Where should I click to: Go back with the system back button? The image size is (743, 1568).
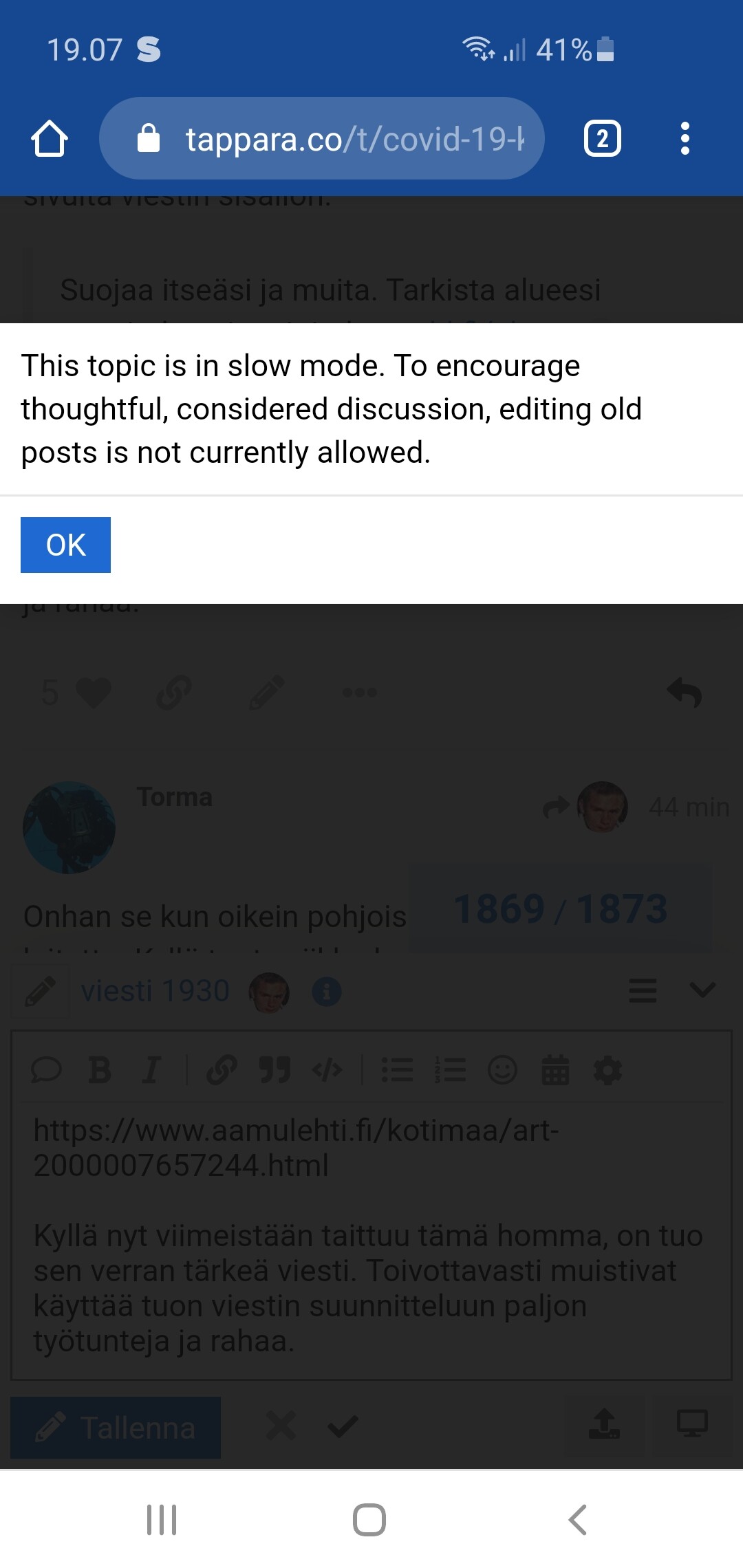pos(578,1520)
